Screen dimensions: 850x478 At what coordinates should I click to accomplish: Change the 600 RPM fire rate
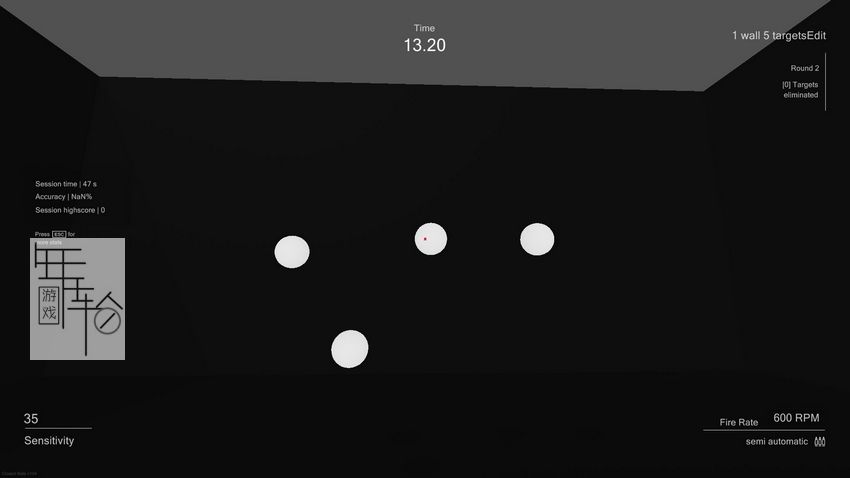coord(796,418)
